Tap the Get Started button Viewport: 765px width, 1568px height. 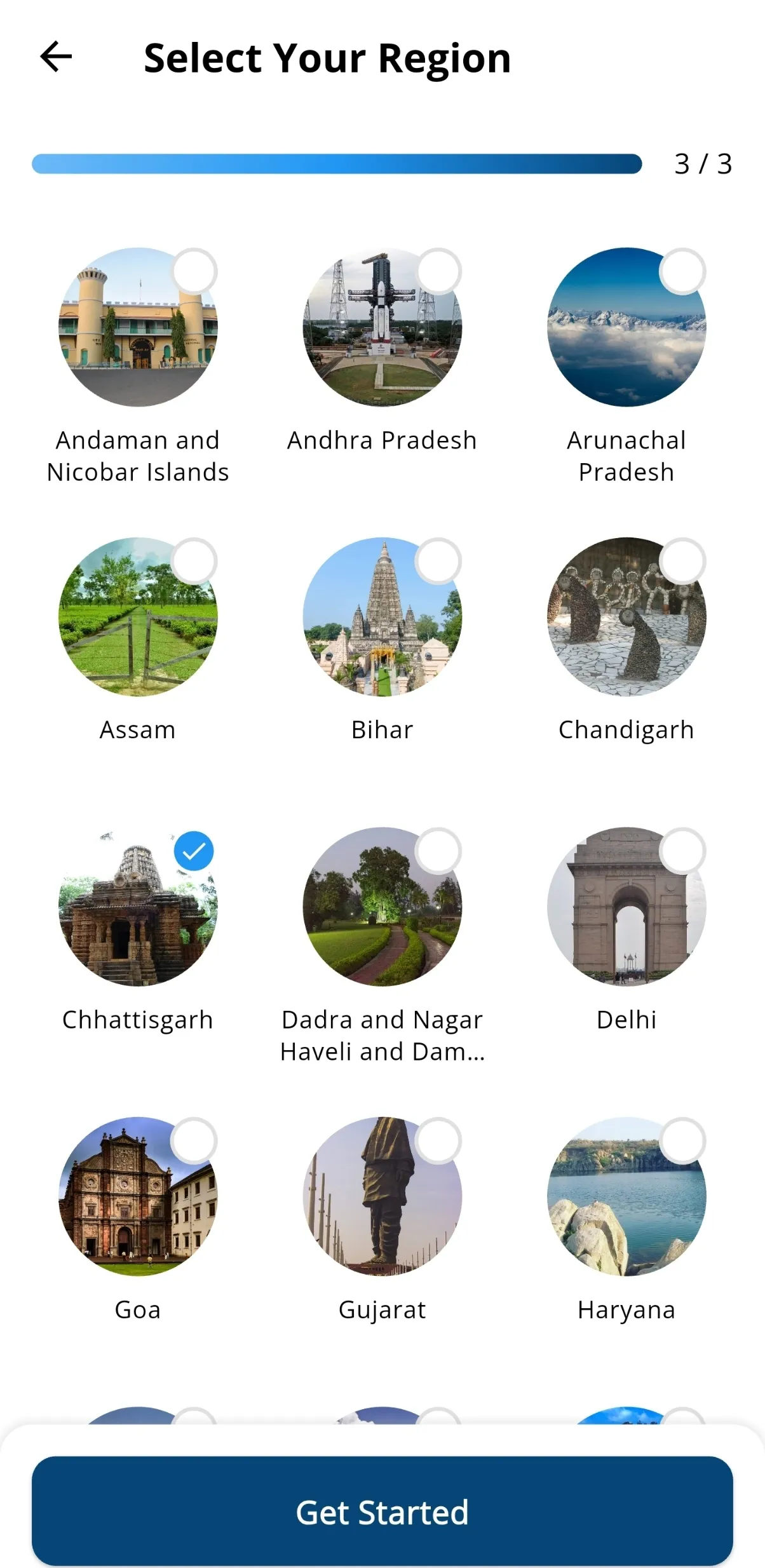point(382,1511)
